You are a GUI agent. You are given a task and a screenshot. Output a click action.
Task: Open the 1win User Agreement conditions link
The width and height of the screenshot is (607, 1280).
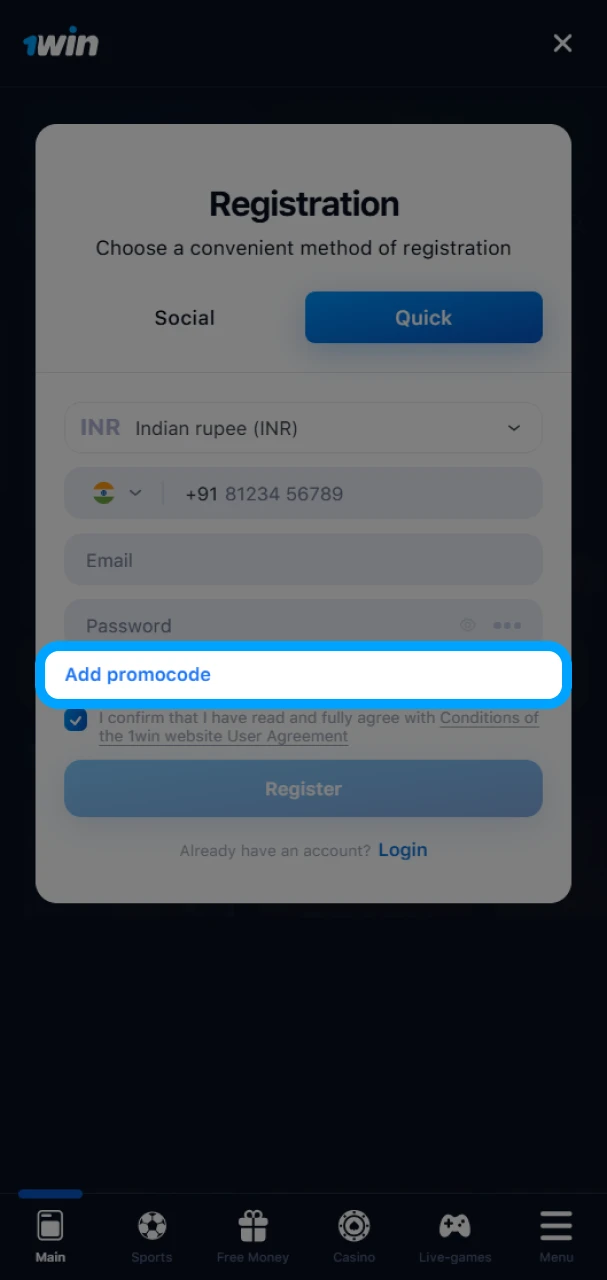(x=488, y=718)
